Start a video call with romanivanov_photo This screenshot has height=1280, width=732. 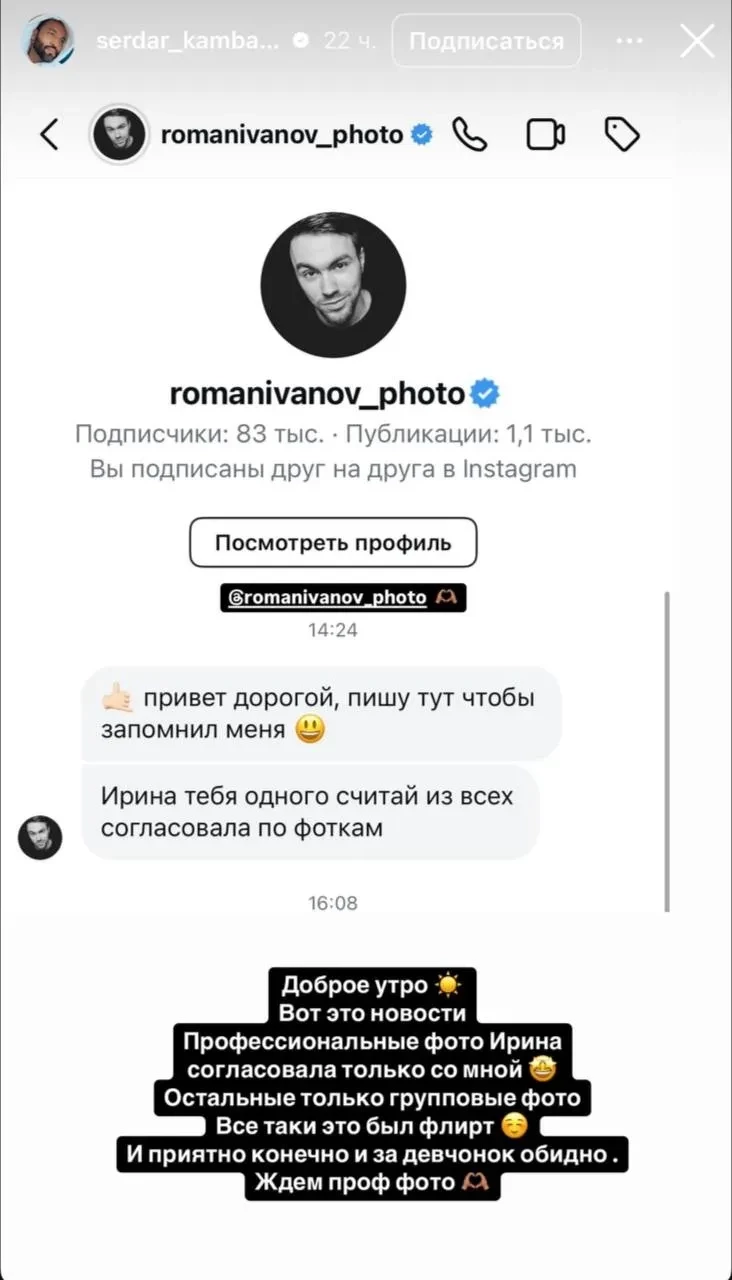[545, 133]
